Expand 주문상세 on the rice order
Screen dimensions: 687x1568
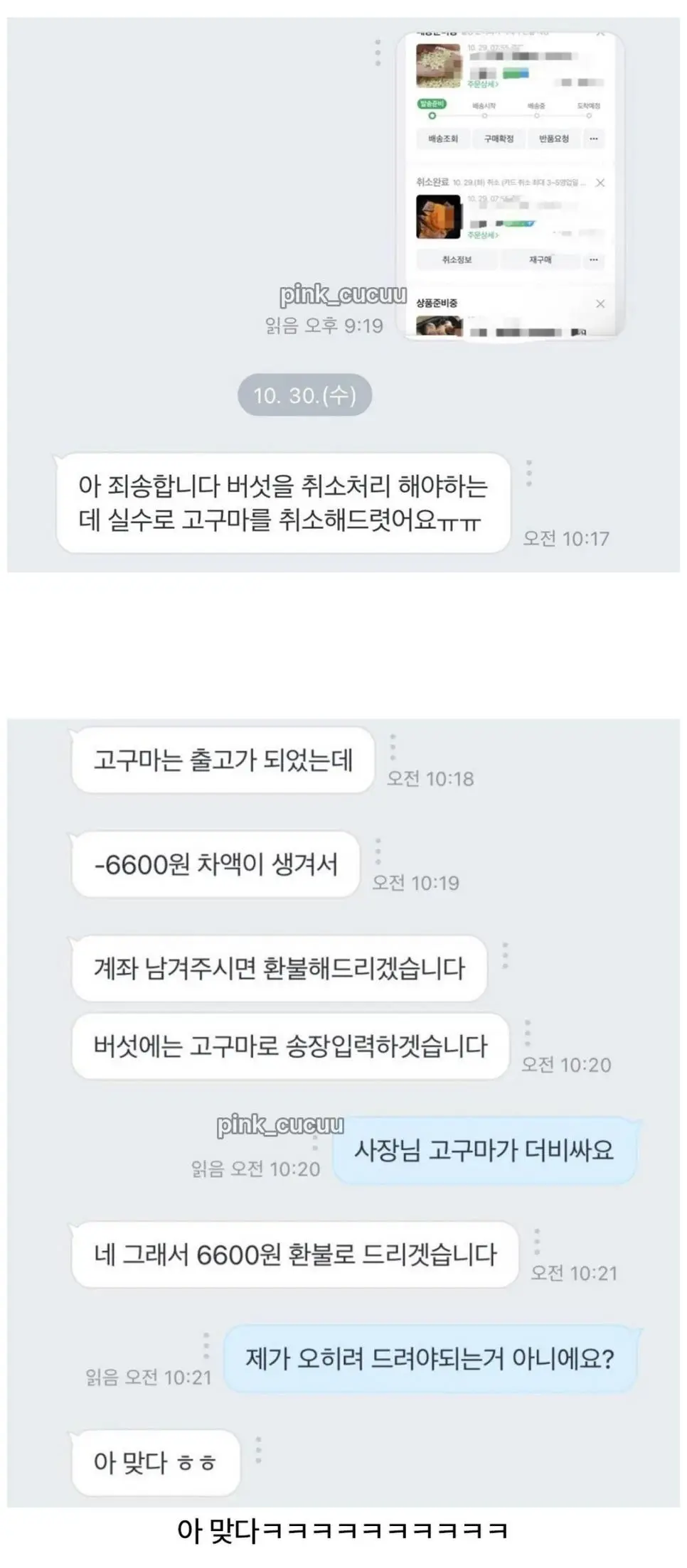[482, 84]
